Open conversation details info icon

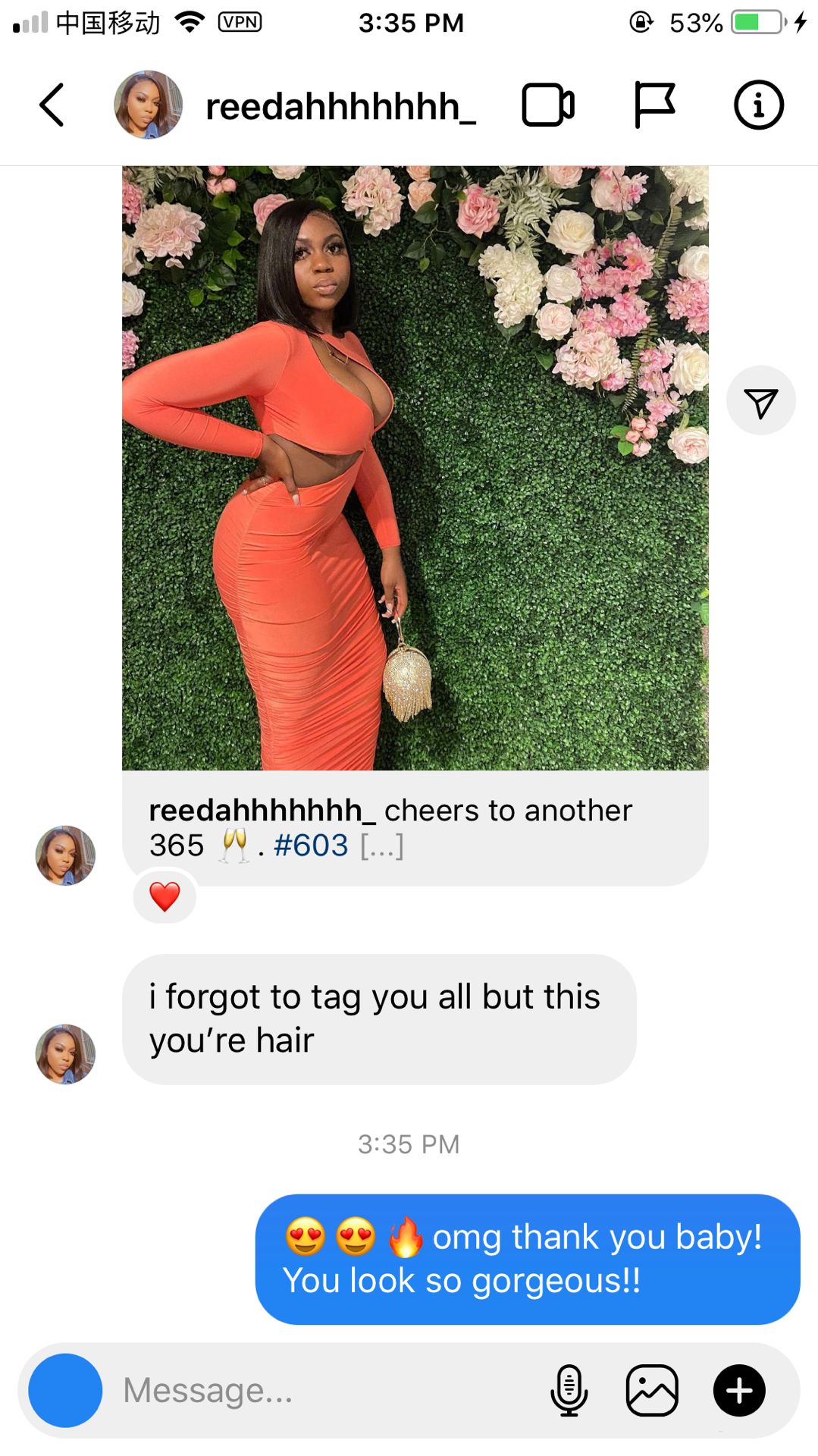[x=758, y=105]
